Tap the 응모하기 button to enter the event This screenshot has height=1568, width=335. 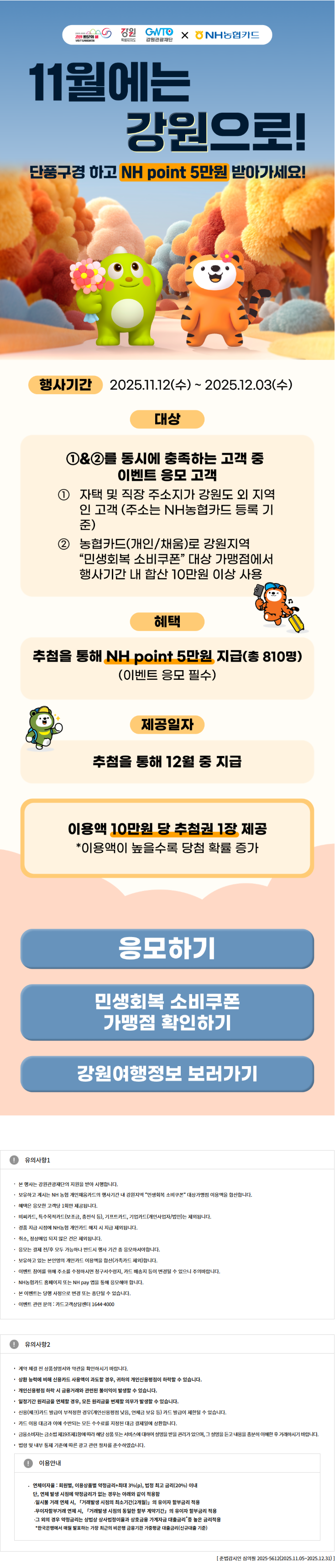tap(167, 948)
